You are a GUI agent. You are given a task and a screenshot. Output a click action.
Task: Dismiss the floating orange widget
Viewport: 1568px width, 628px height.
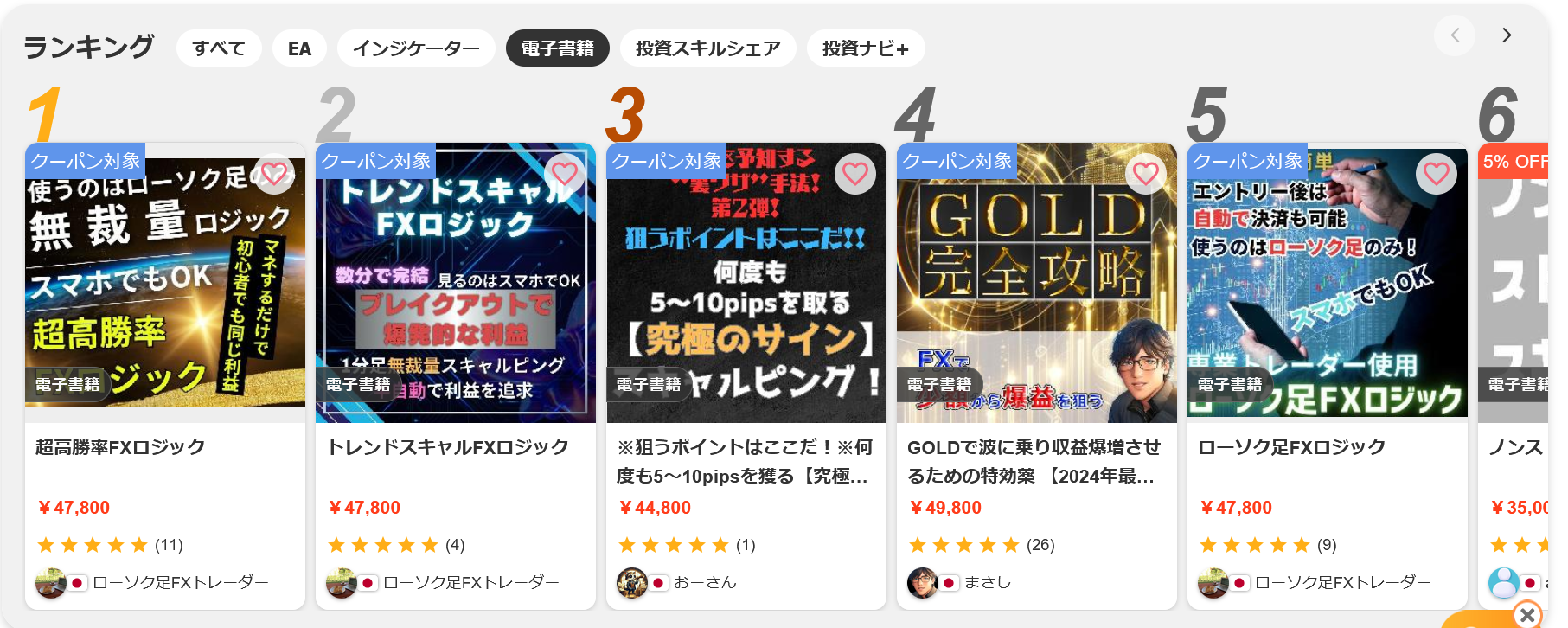click(1527, 615)
